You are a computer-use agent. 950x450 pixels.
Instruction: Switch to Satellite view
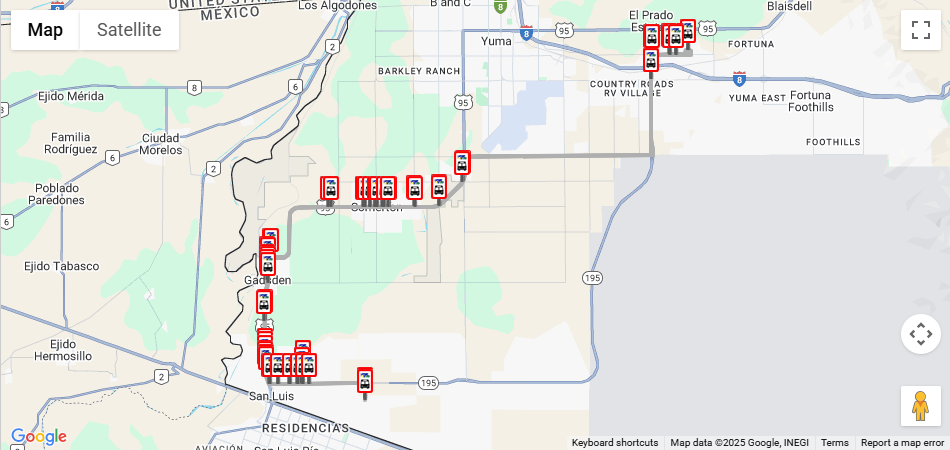[x=129, y=30]
